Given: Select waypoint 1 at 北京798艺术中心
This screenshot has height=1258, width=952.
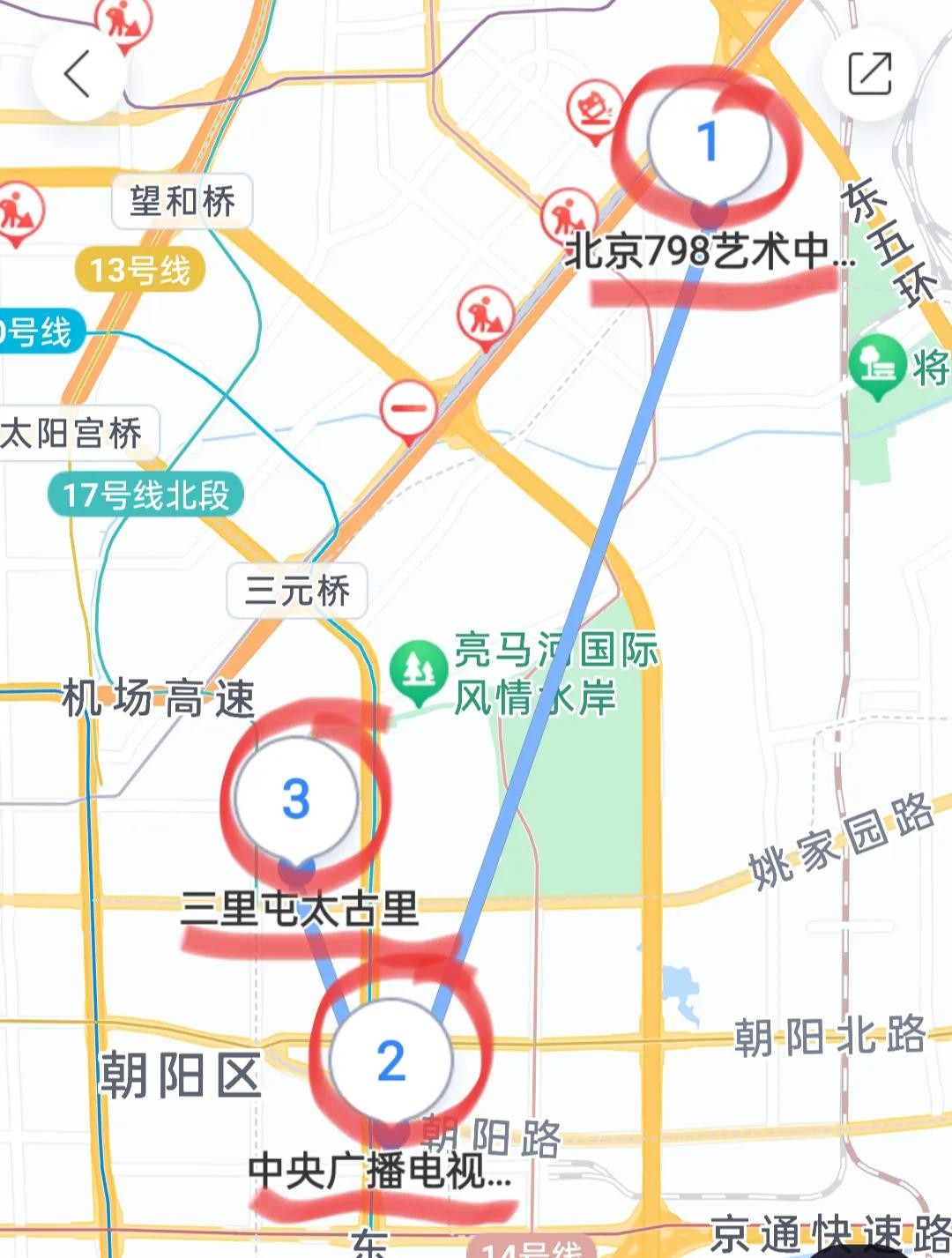Looking at the screenshot, I should click(x=709, y=141).
